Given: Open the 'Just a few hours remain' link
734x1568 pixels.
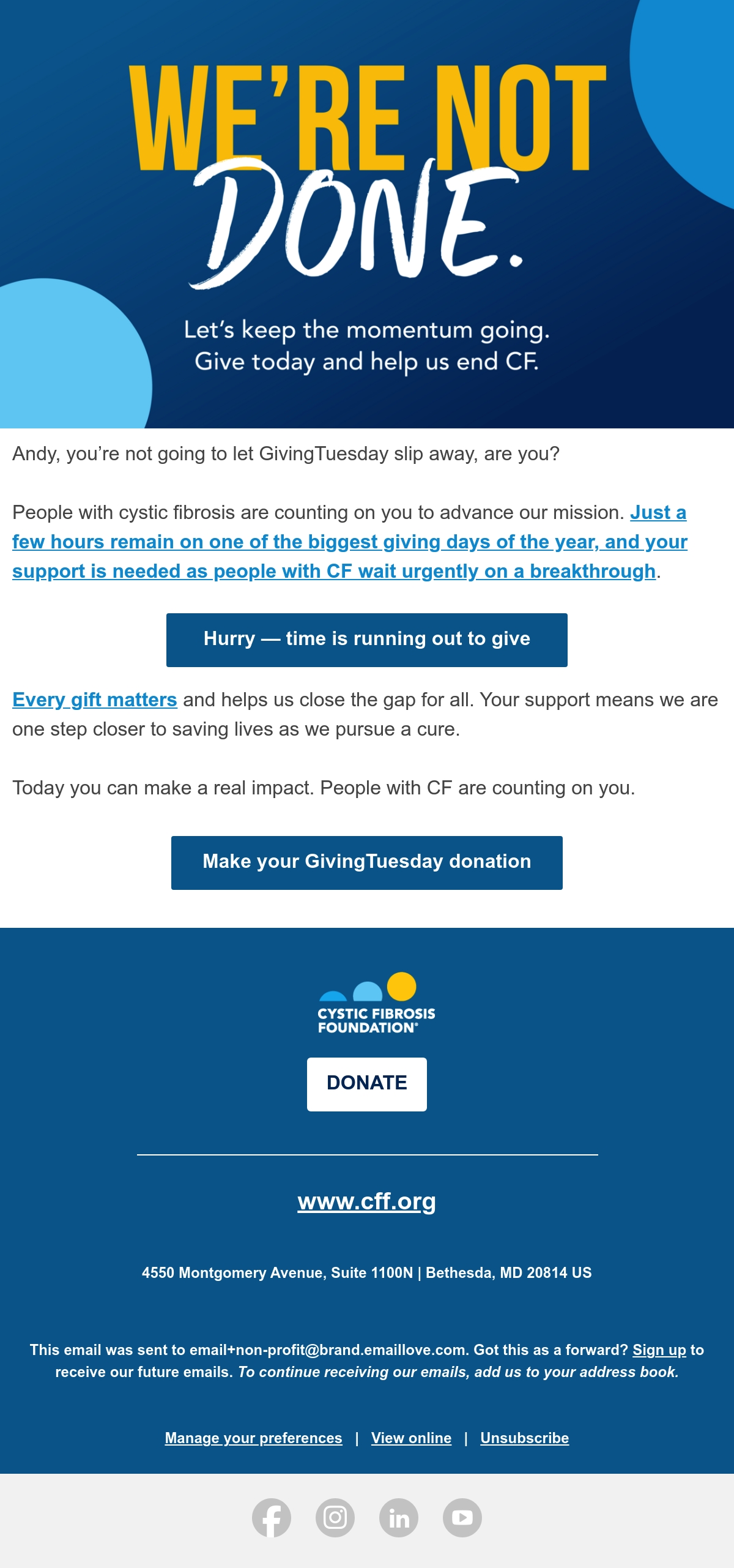Looking at the screenshot, I should click(x=349, y=542).
